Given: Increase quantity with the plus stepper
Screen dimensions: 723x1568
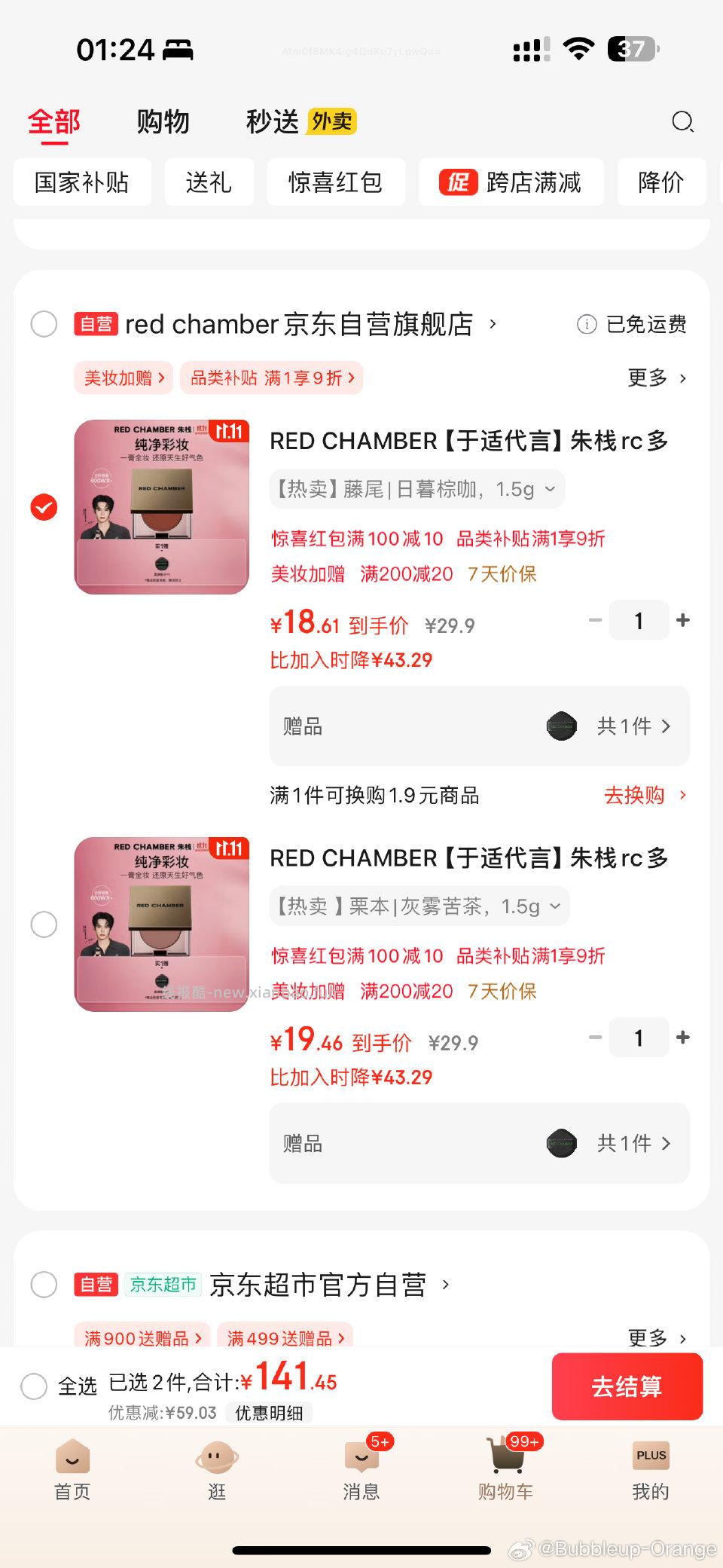Looking at the screenshot, I should [682, 620].
